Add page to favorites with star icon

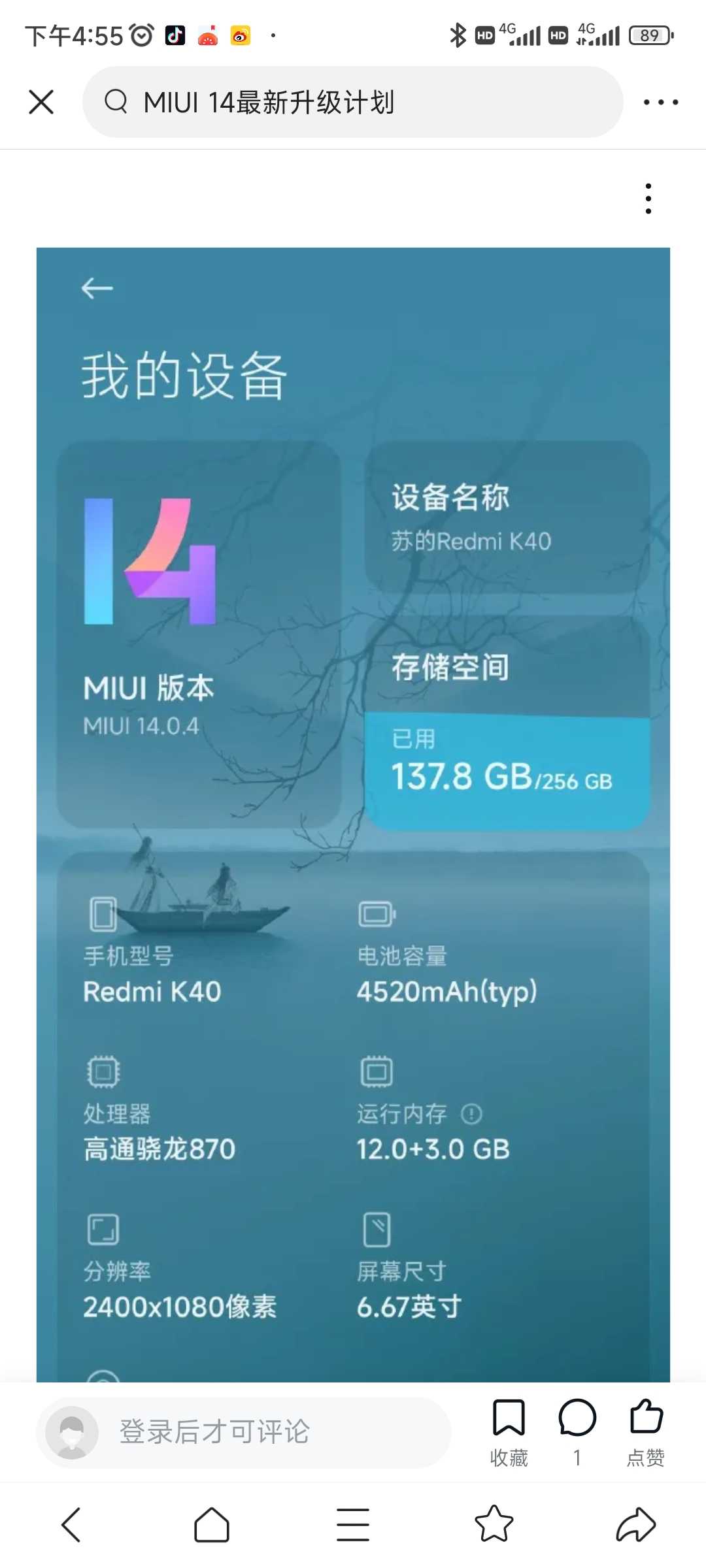tap(494, 1525)
